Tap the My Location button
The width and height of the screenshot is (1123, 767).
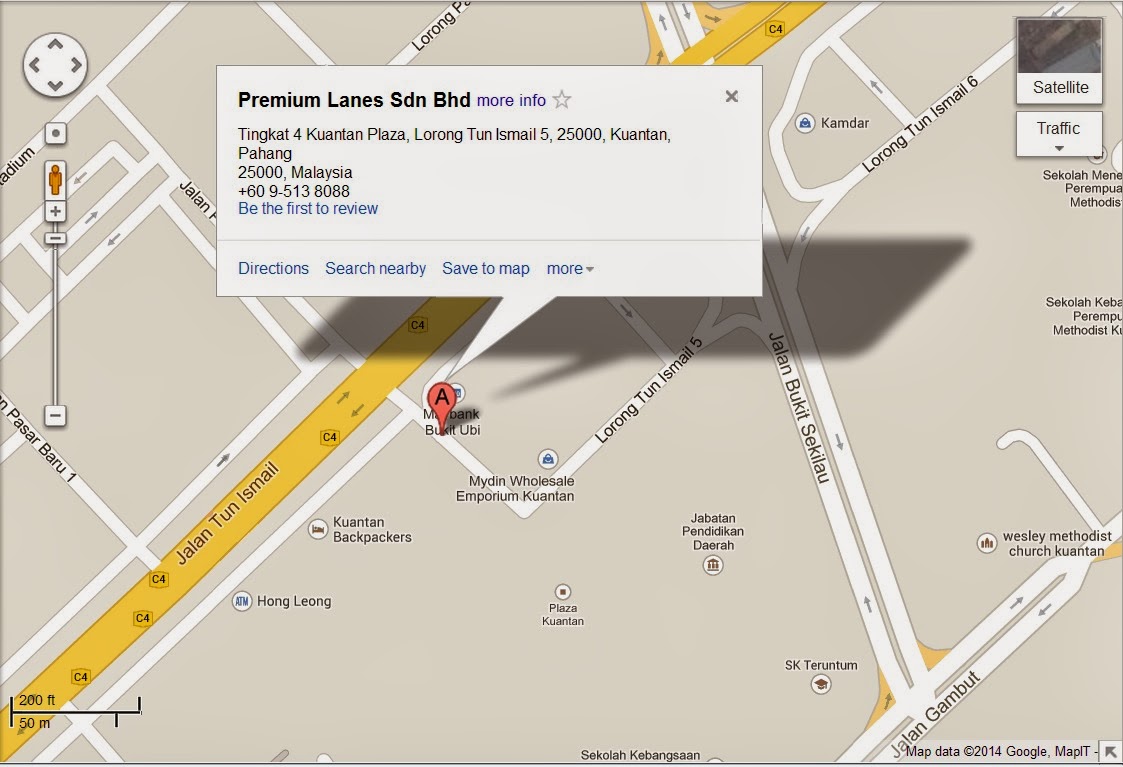56,133
